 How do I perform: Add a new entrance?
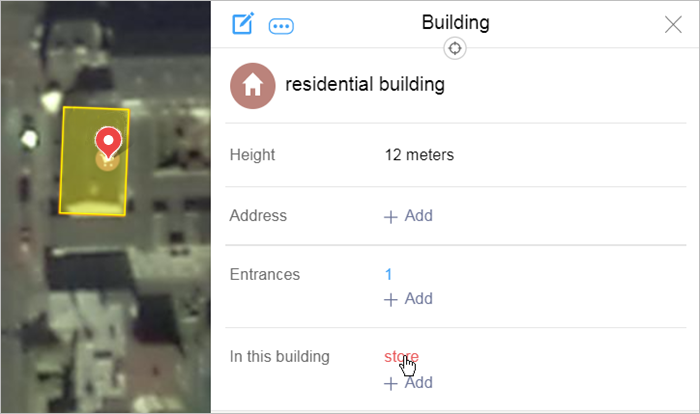[408, 299]
